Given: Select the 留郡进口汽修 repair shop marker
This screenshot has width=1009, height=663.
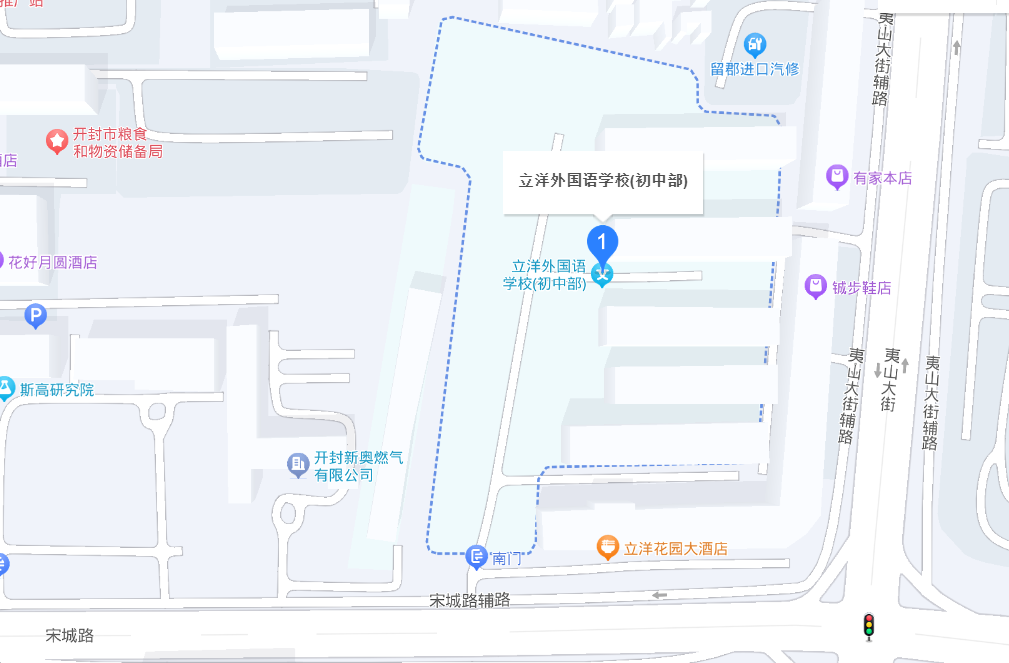Looking at the screenshot, I should click(x=756, y=44).
